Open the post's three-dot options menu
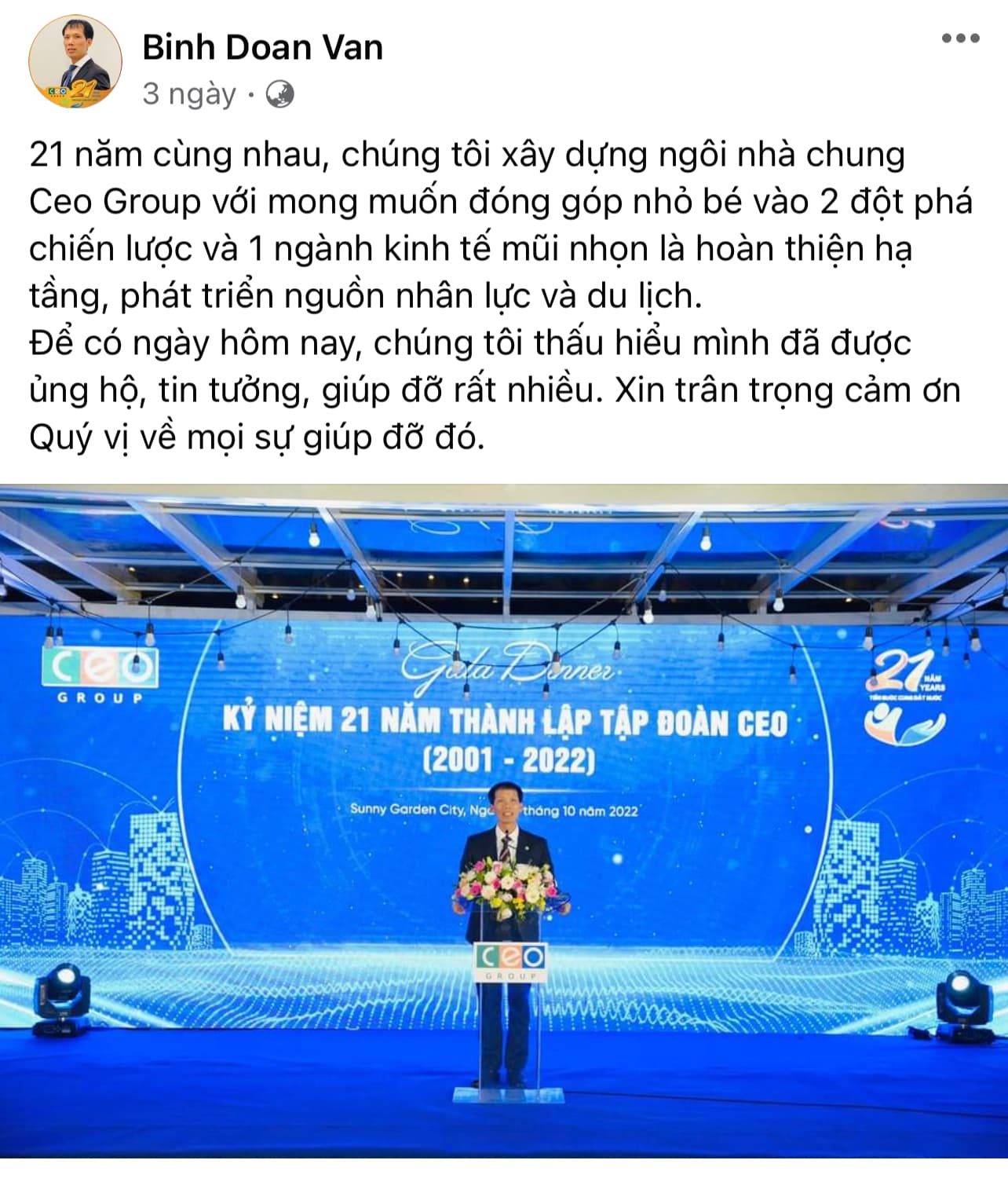1008x1182 pixels. click(960, 38)
